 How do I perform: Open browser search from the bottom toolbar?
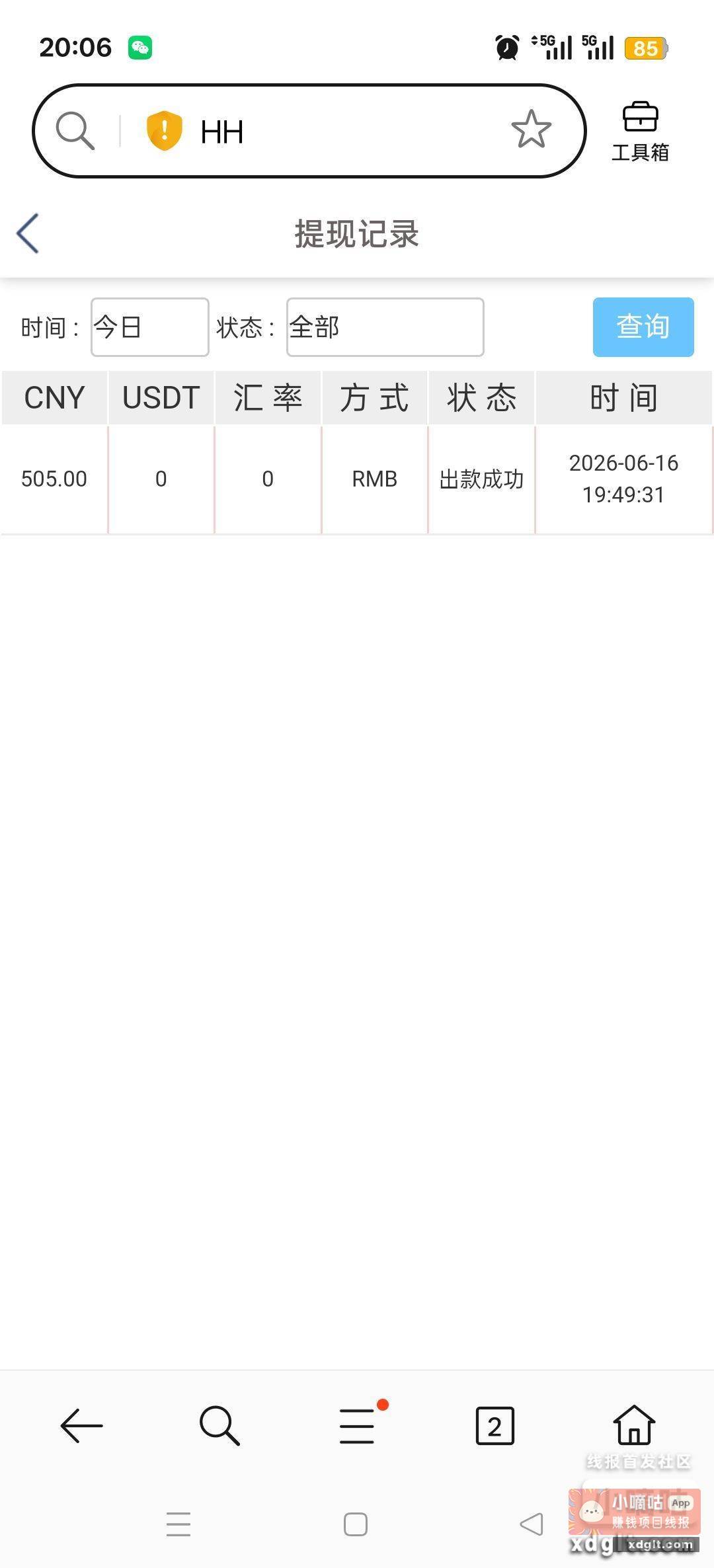tap(219, 1426)
